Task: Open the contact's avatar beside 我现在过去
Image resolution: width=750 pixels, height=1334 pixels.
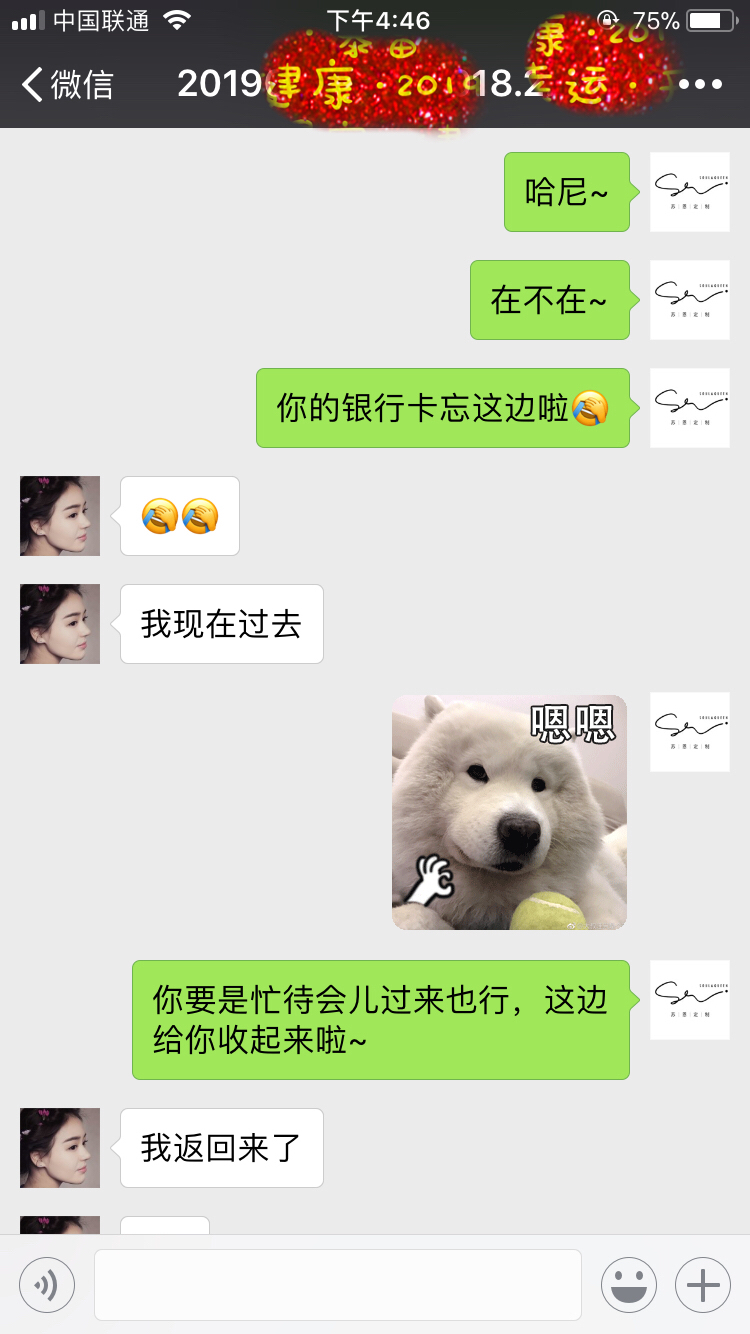Action: [60, 624]
